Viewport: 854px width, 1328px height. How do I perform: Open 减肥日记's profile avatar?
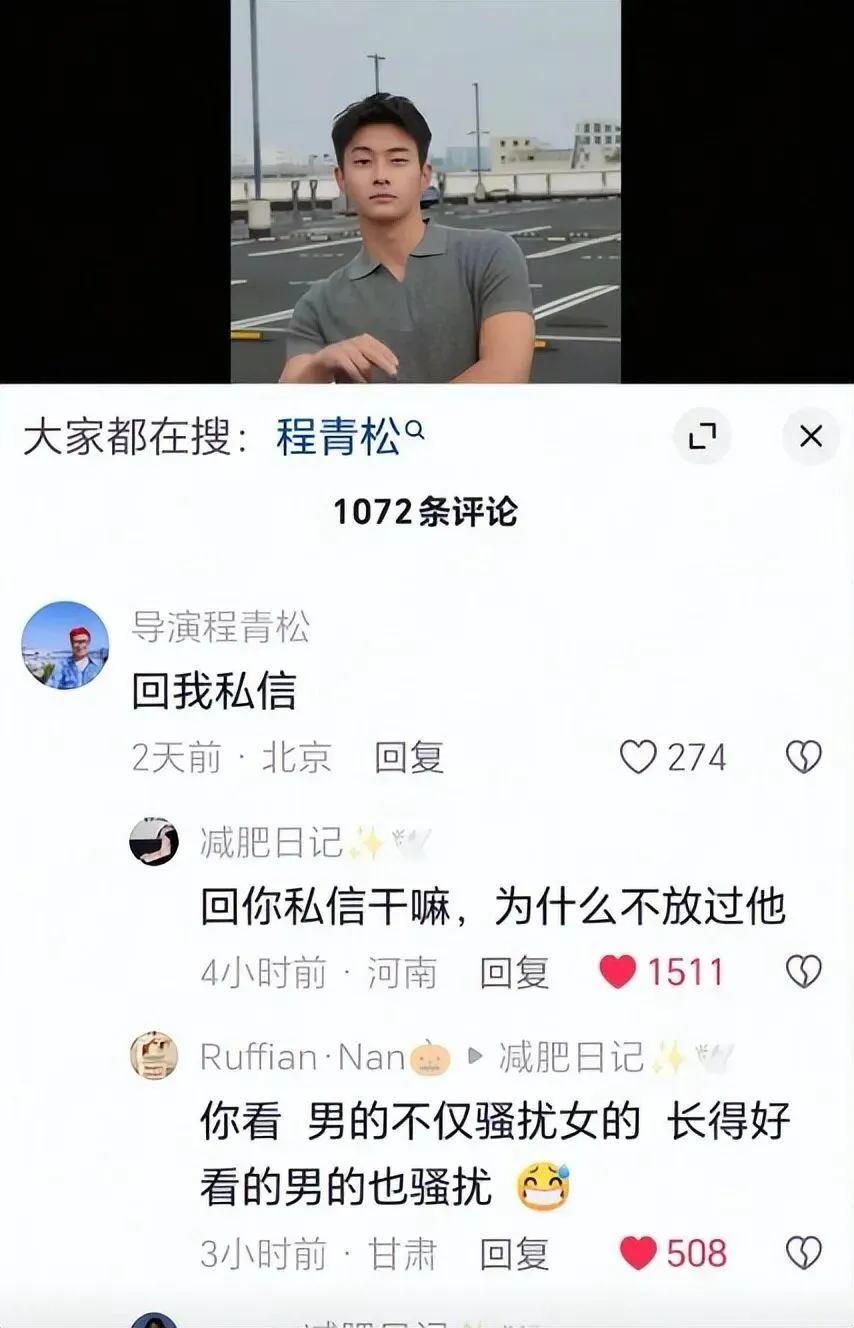154,842
